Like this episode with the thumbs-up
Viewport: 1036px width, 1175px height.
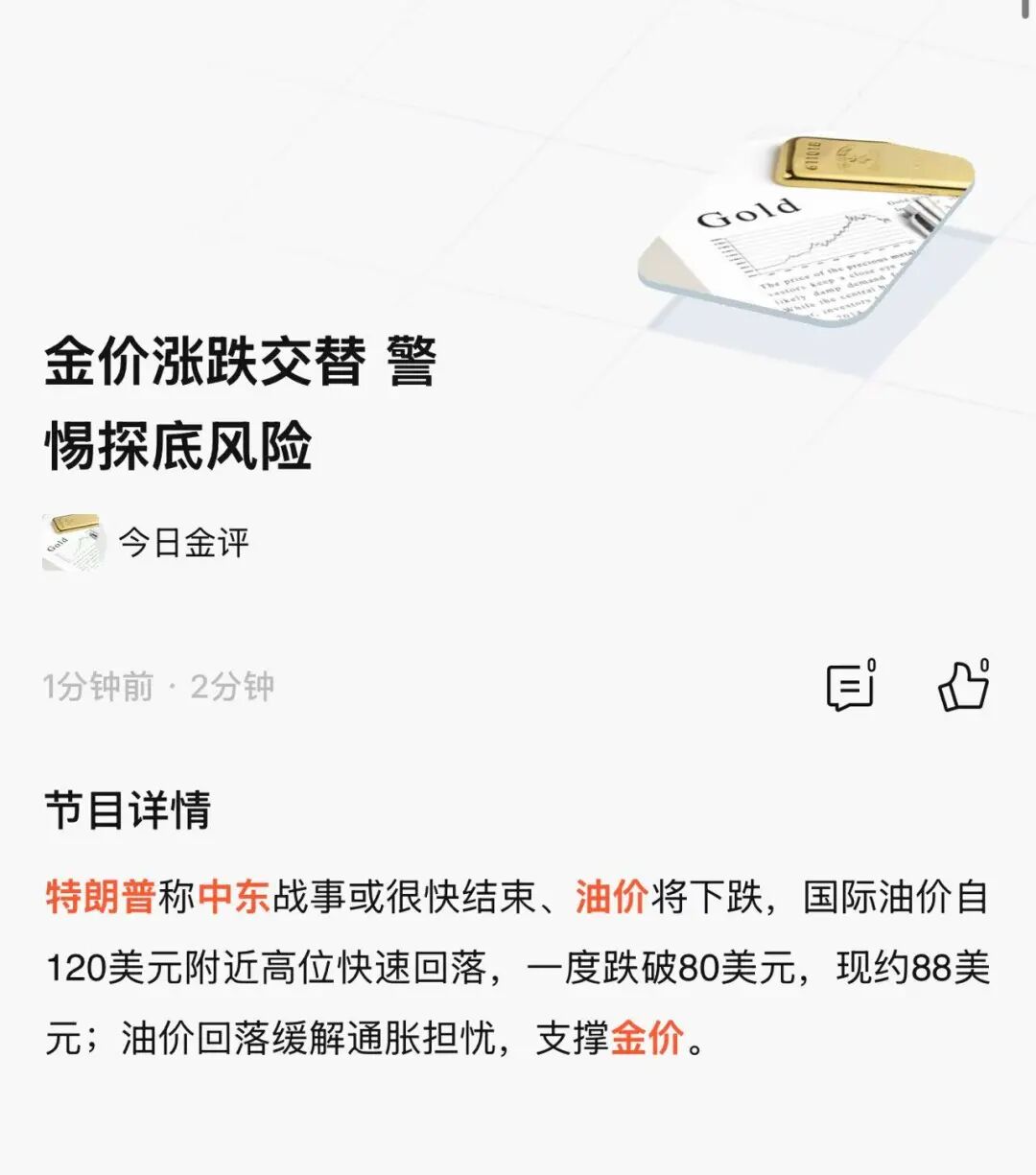tap(962, 687)
